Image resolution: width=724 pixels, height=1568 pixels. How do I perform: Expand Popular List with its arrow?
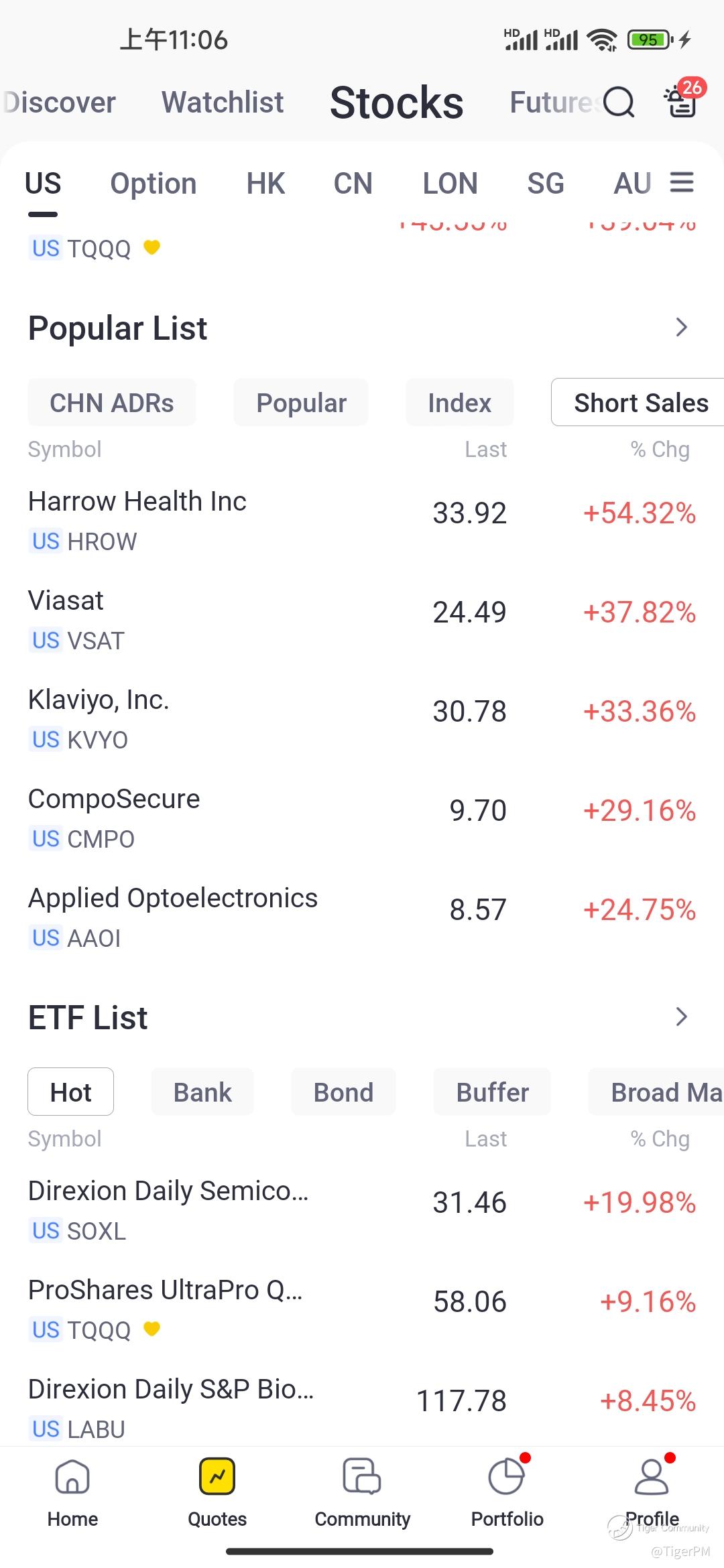[681, 328]
